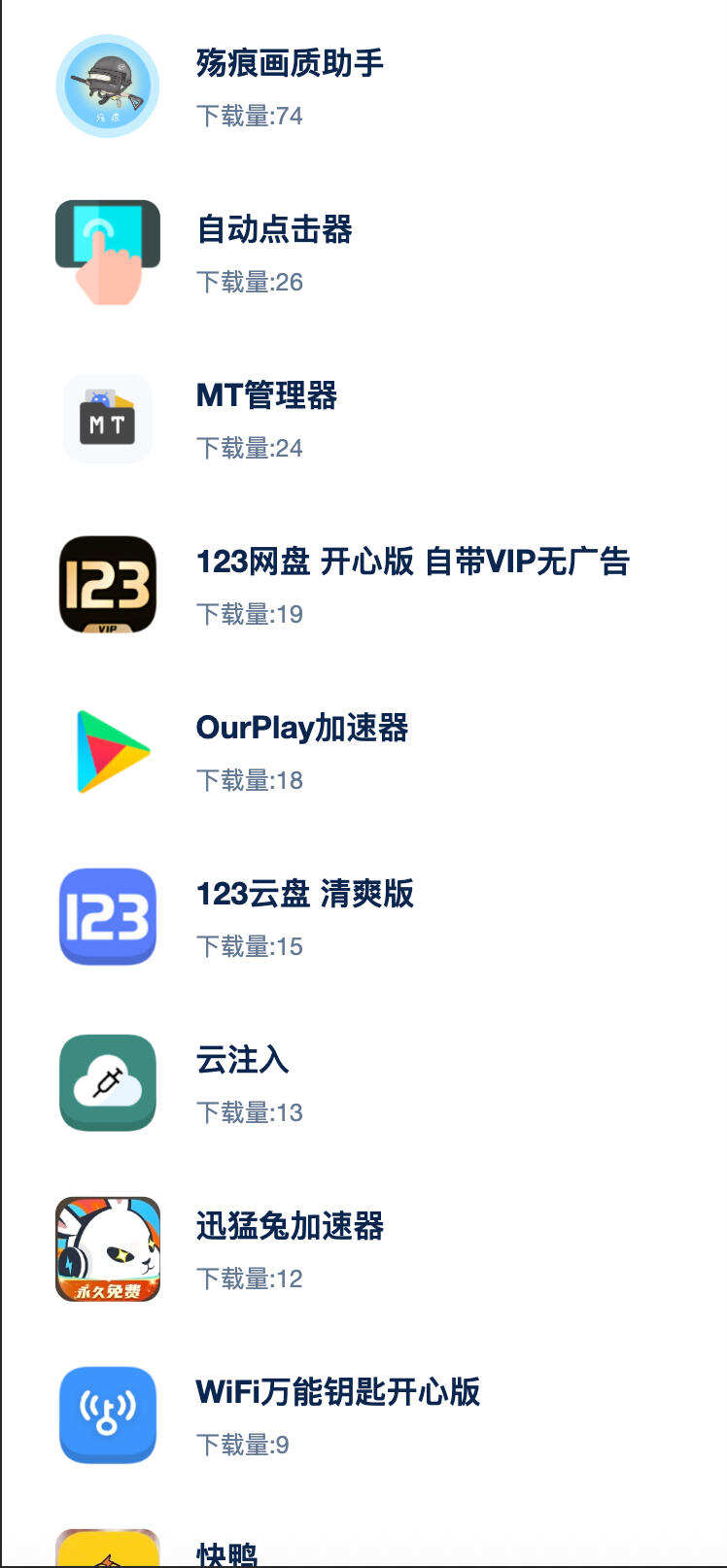
Task: Click the partially visible 快鸭 yellow icon
Action: point(107,1550)
